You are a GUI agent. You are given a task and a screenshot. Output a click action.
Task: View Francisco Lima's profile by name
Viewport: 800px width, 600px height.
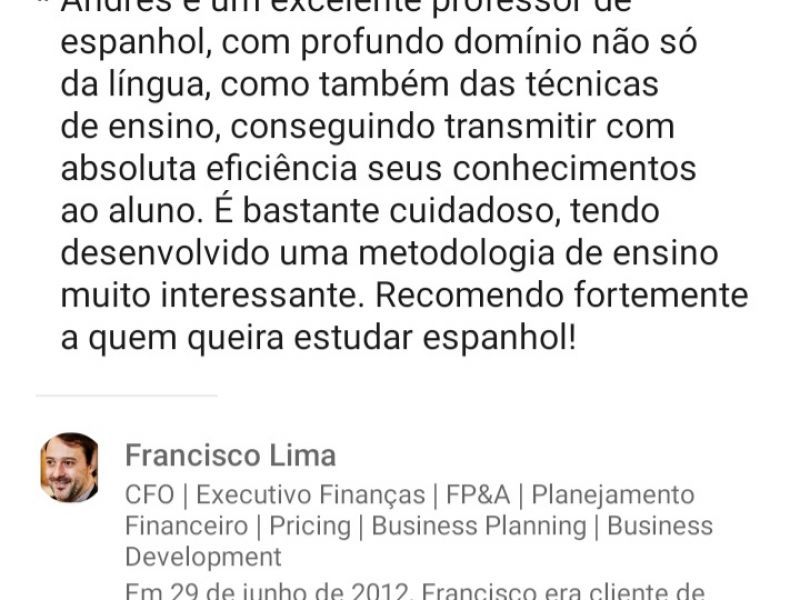(x=230, y=456)
